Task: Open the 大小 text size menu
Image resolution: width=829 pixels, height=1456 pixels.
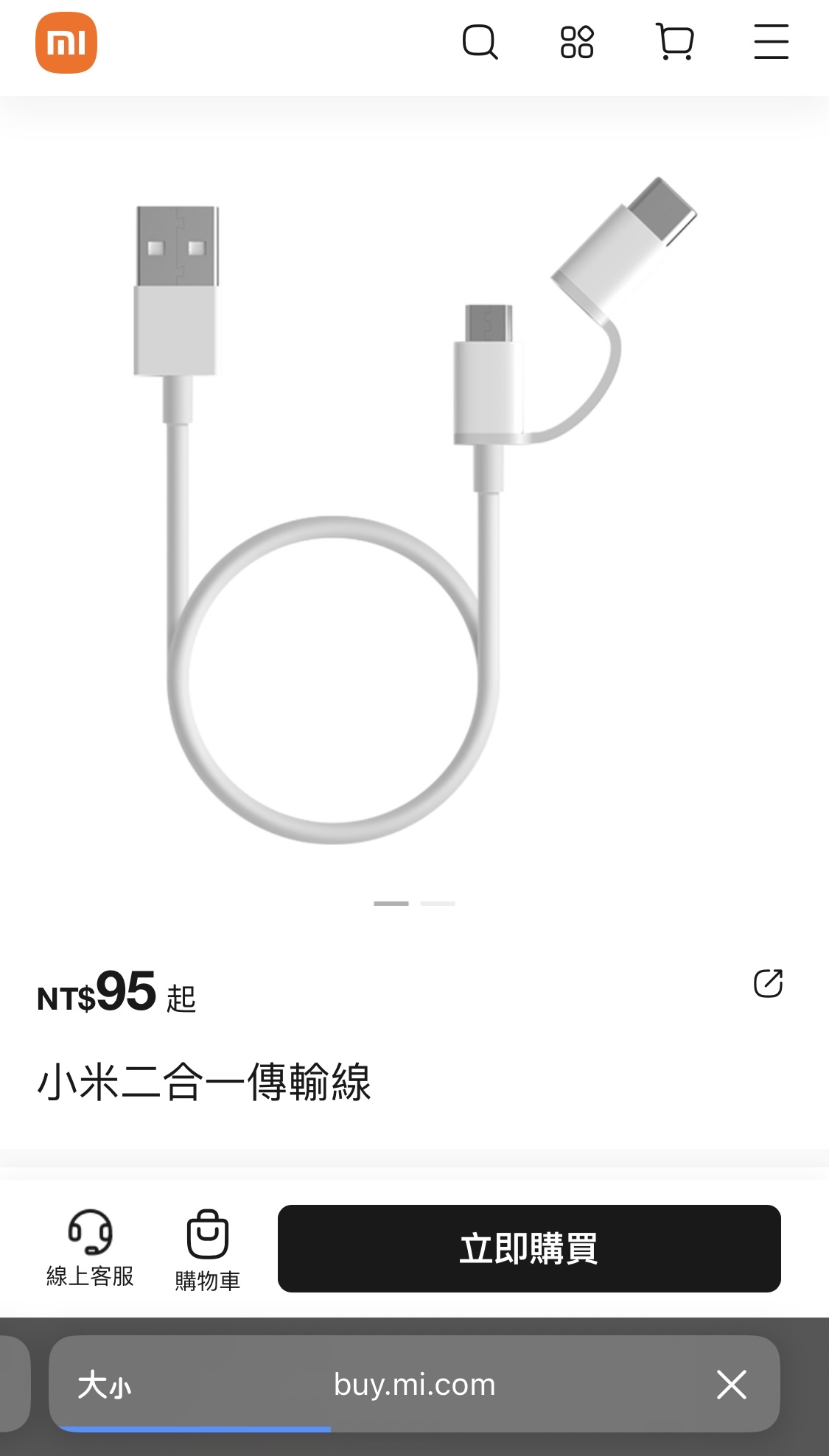Action: tap(105, 1385)
